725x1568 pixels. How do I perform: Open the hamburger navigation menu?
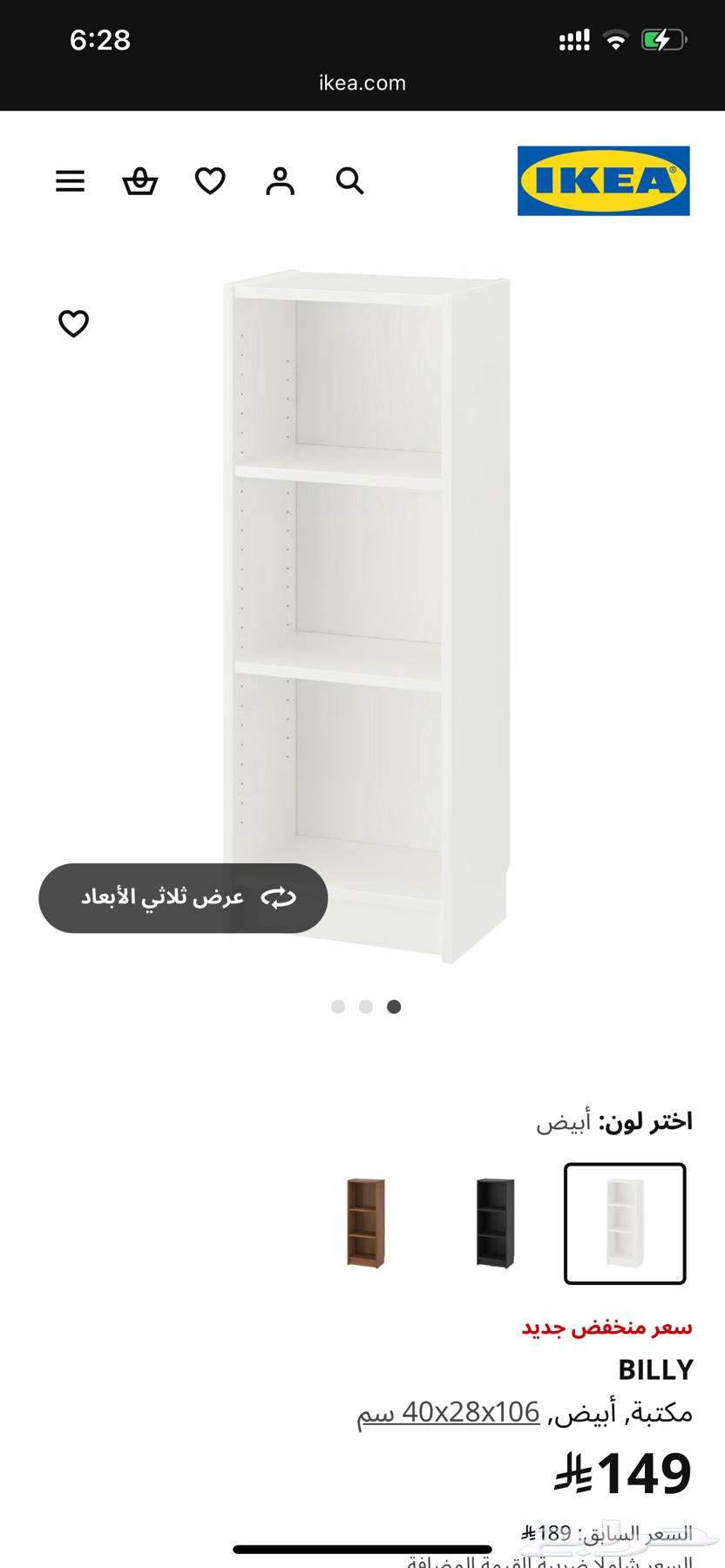(70, 181)
